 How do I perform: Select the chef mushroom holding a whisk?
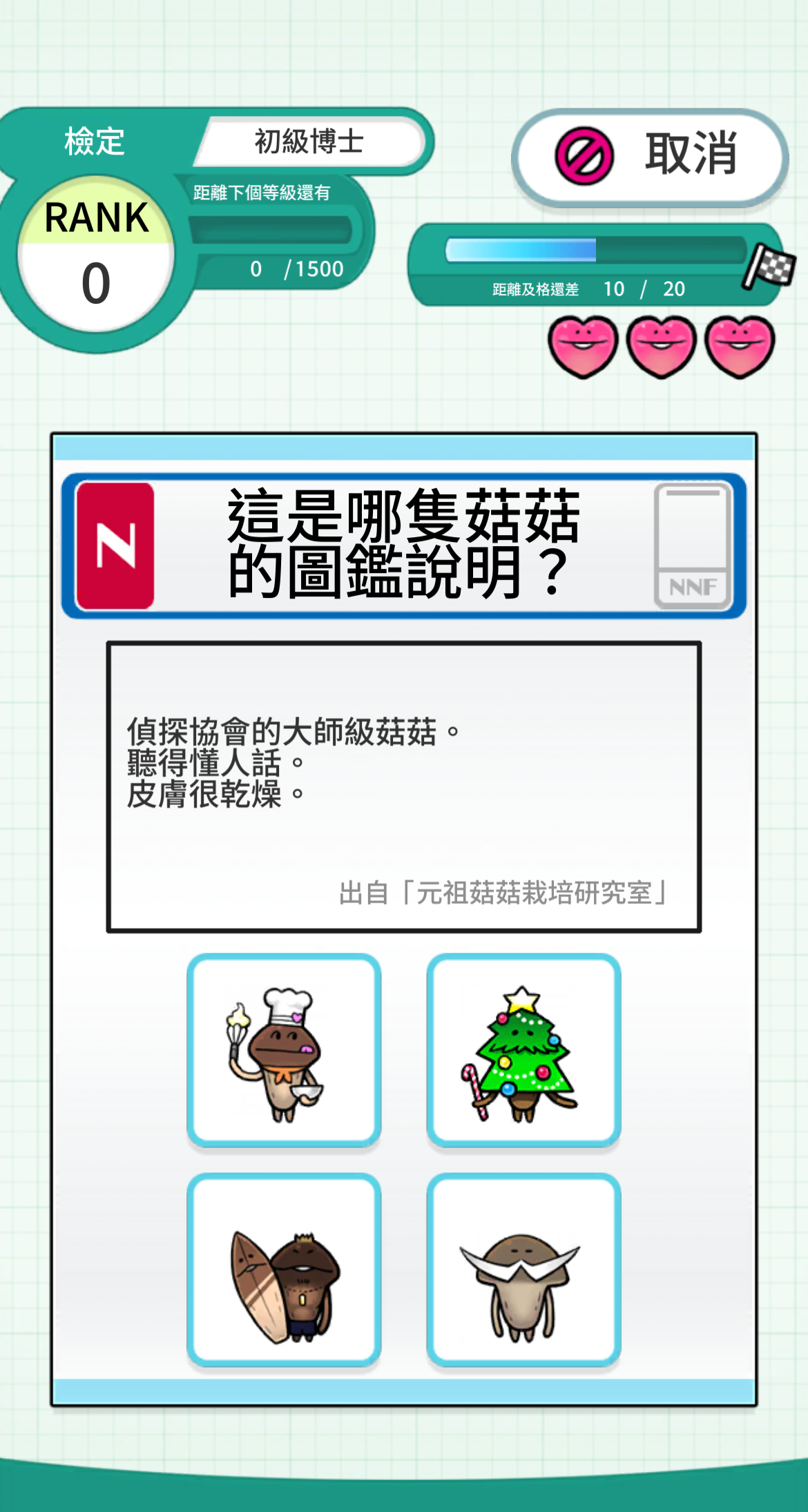point(284,1050)
